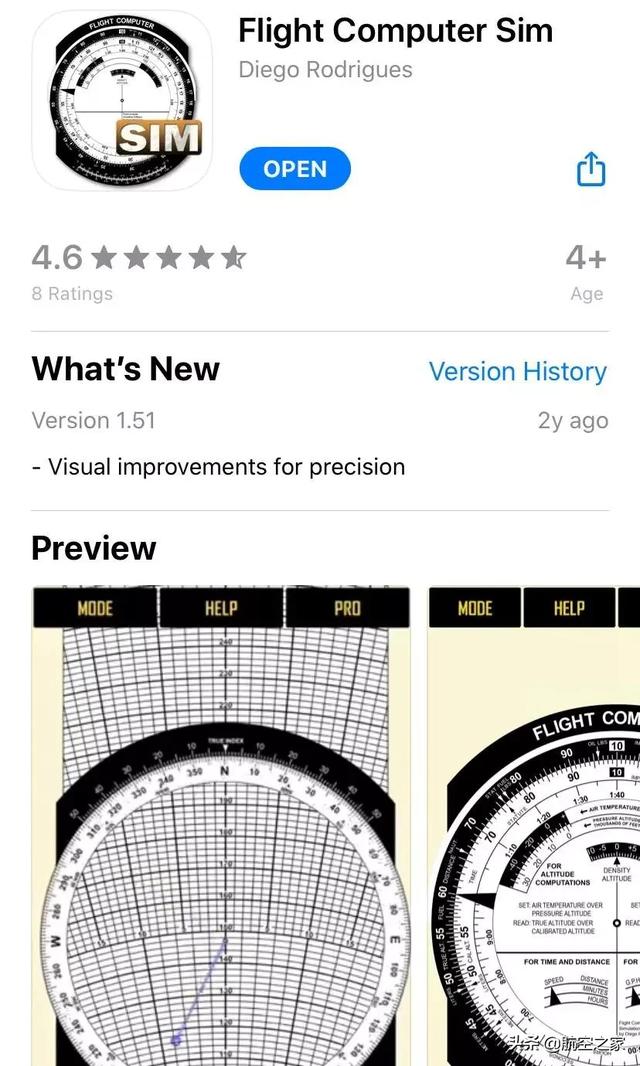View developer Diego Rodrigues' page

coord(325,70)
